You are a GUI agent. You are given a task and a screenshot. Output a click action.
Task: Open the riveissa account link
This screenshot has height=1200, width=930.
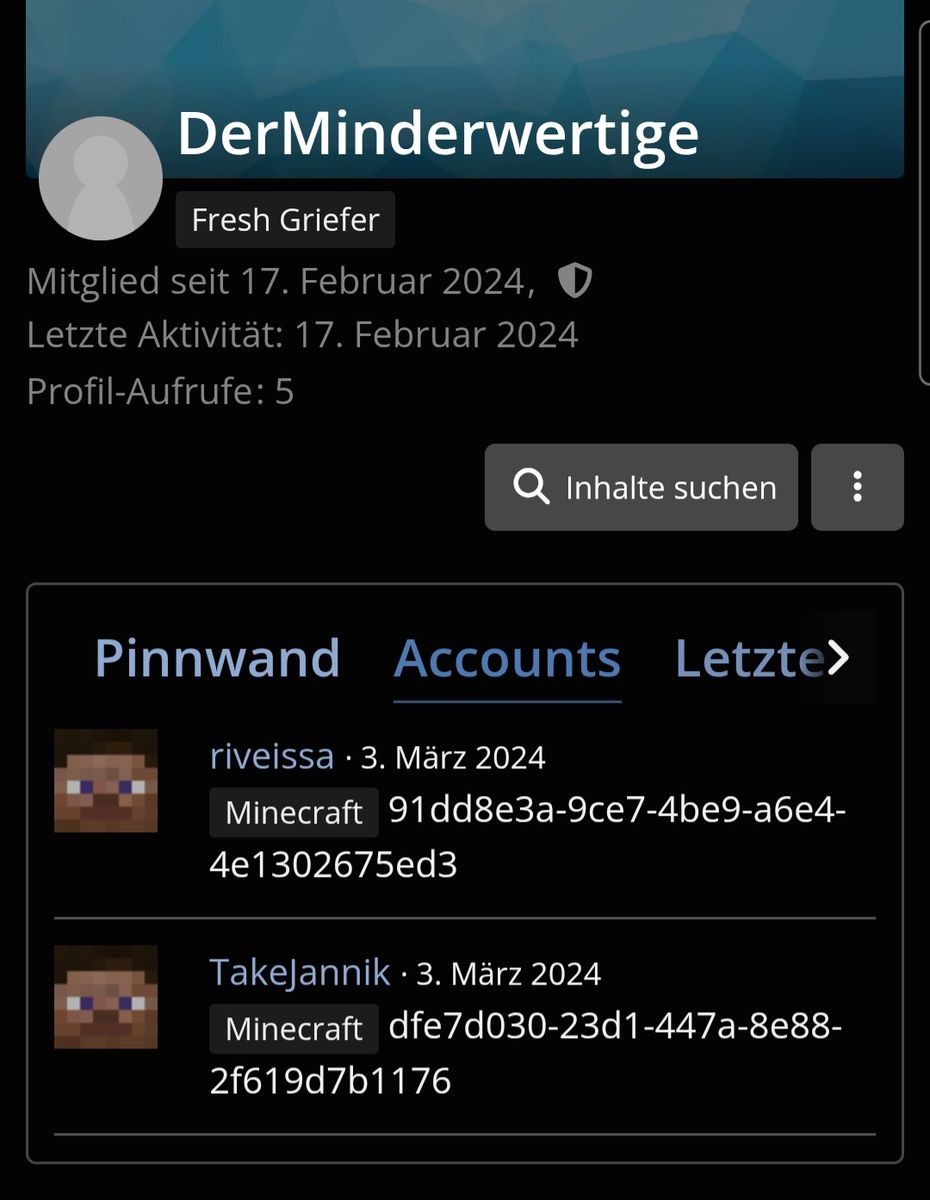[x=272, y=756]
